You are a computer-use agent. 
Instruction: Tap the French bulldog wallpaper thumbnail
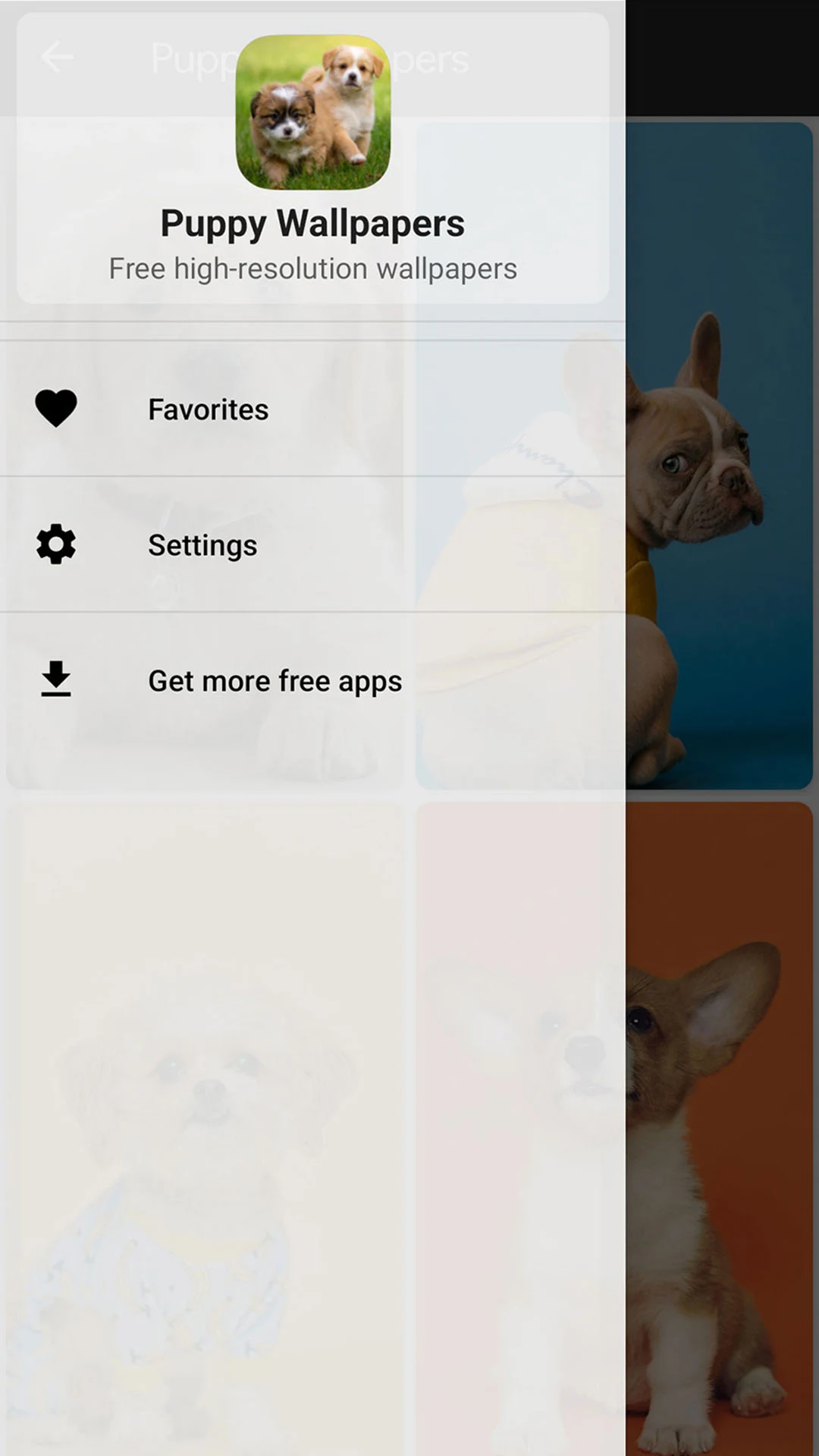pos(719,456)
